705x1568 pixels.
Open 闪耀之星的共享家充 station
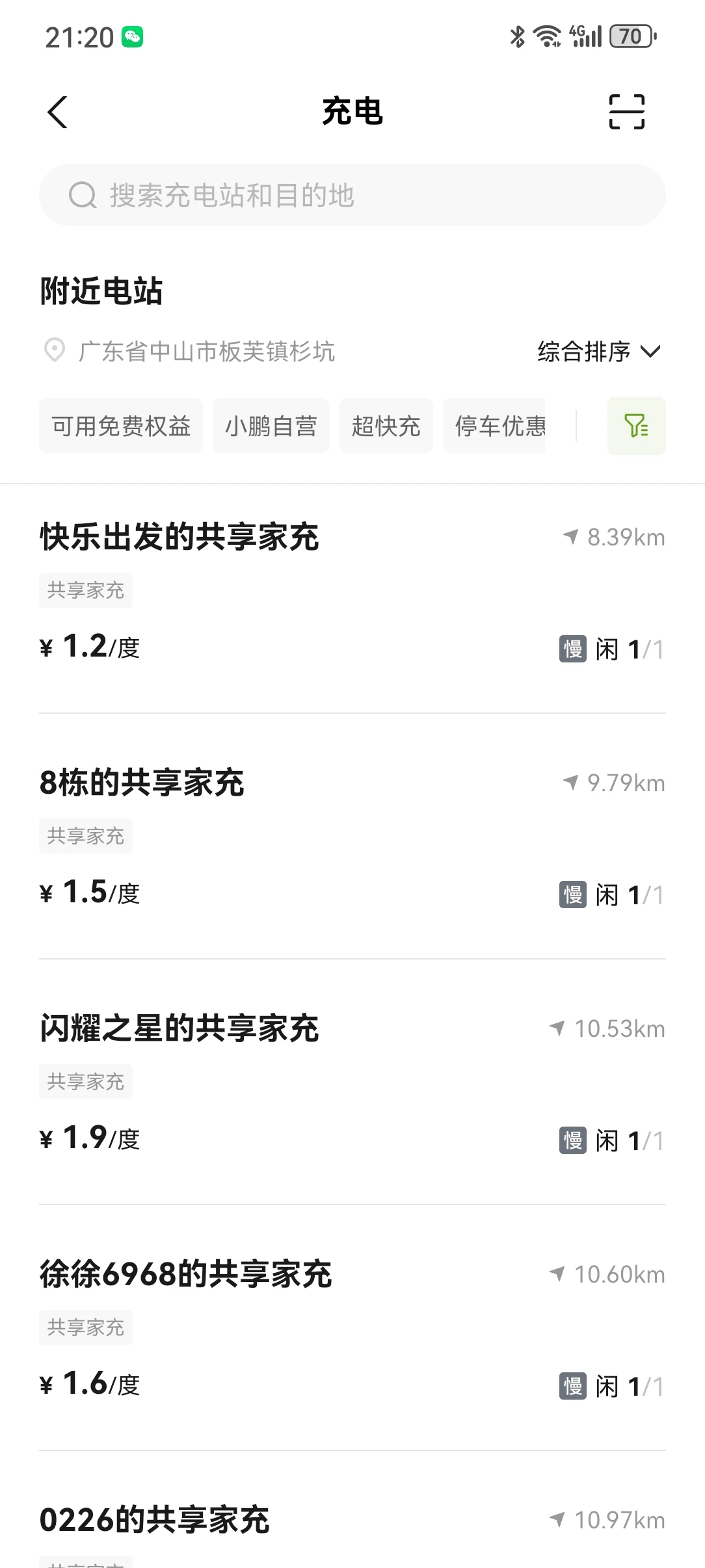(352, 1082)
